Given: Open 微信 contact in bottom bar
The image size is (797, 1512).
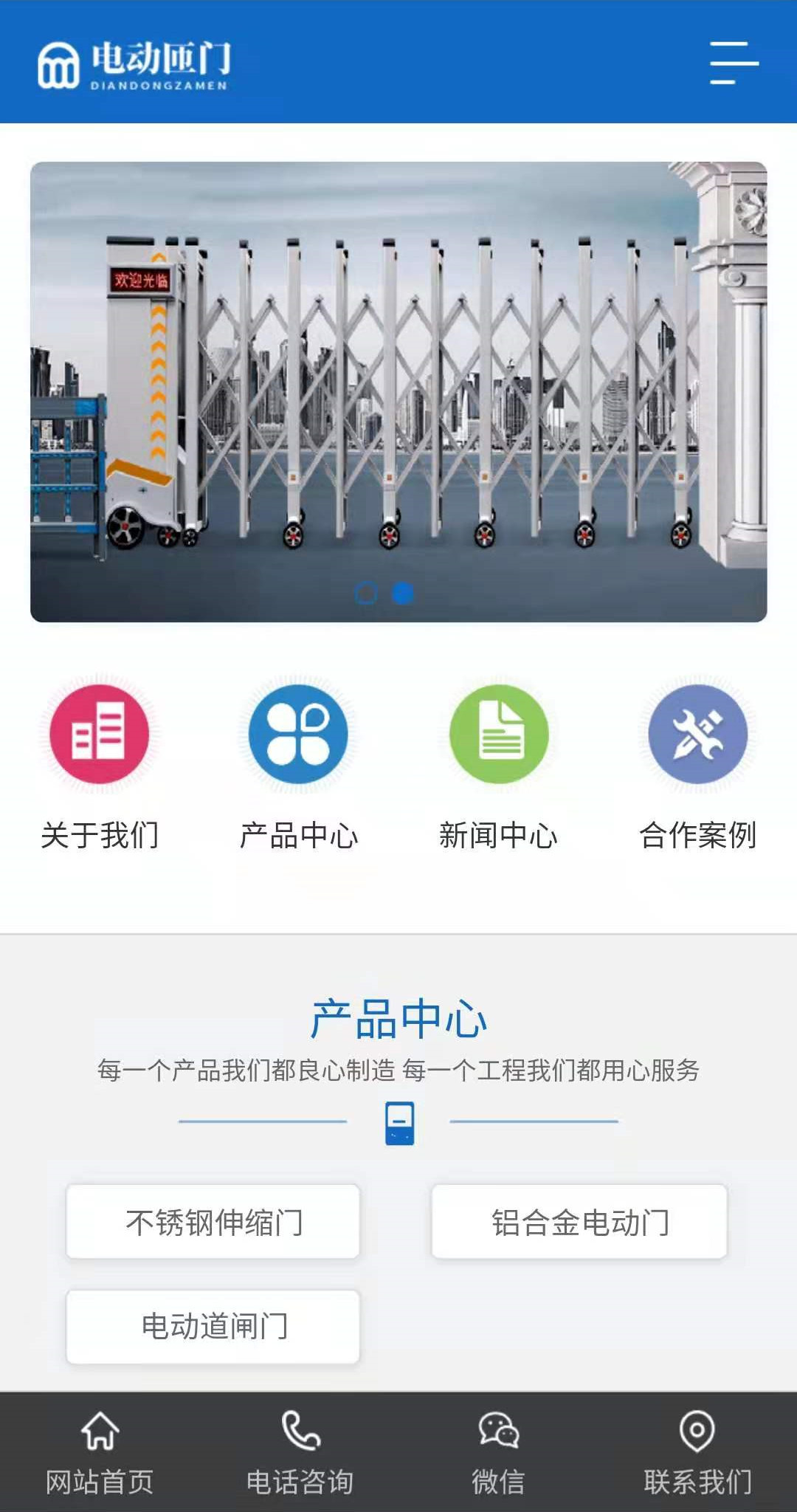Looking at the screenshot, I should coord(499,1452).
